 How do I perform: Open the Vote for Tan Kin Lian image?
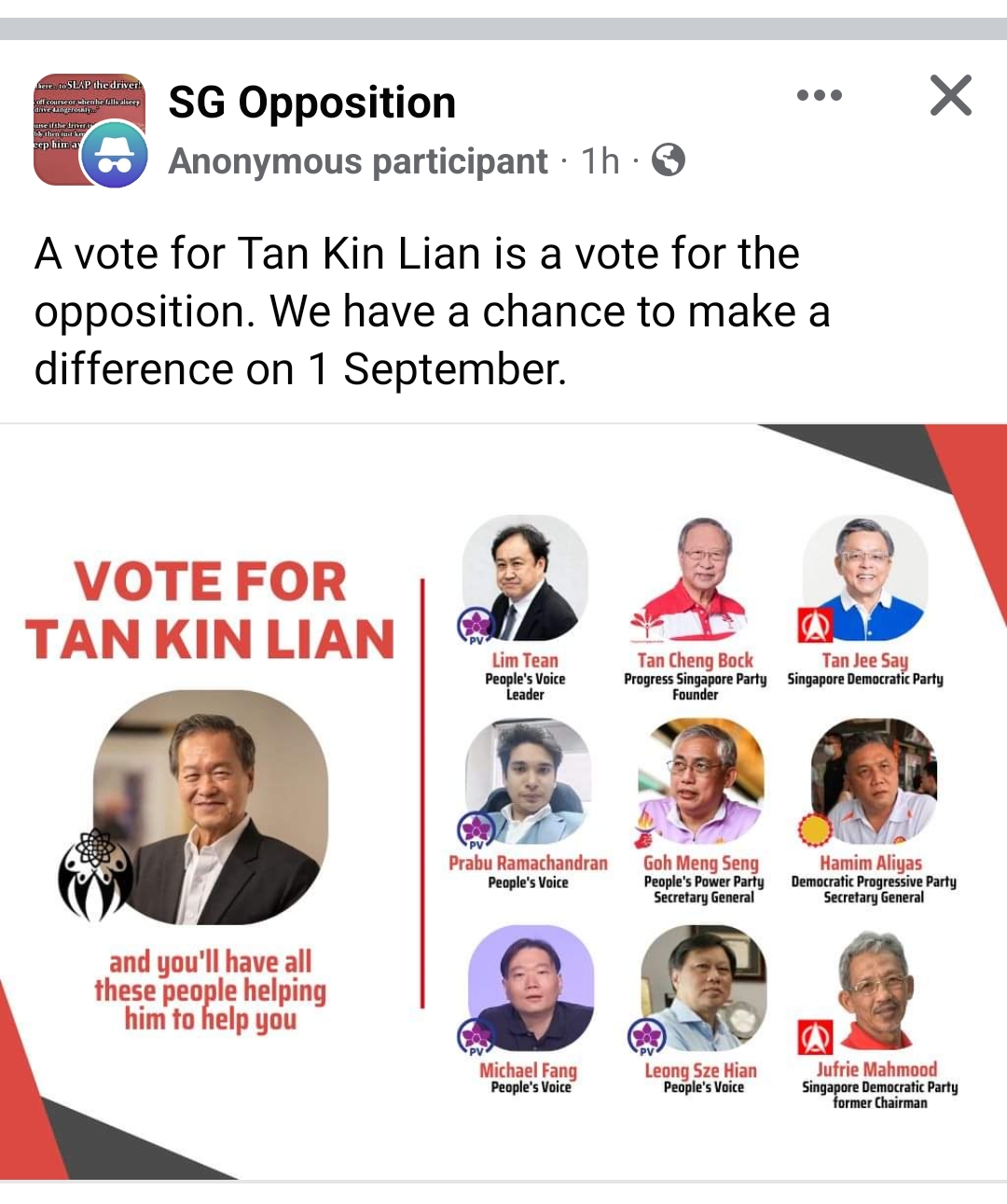[x=504, y=802]
